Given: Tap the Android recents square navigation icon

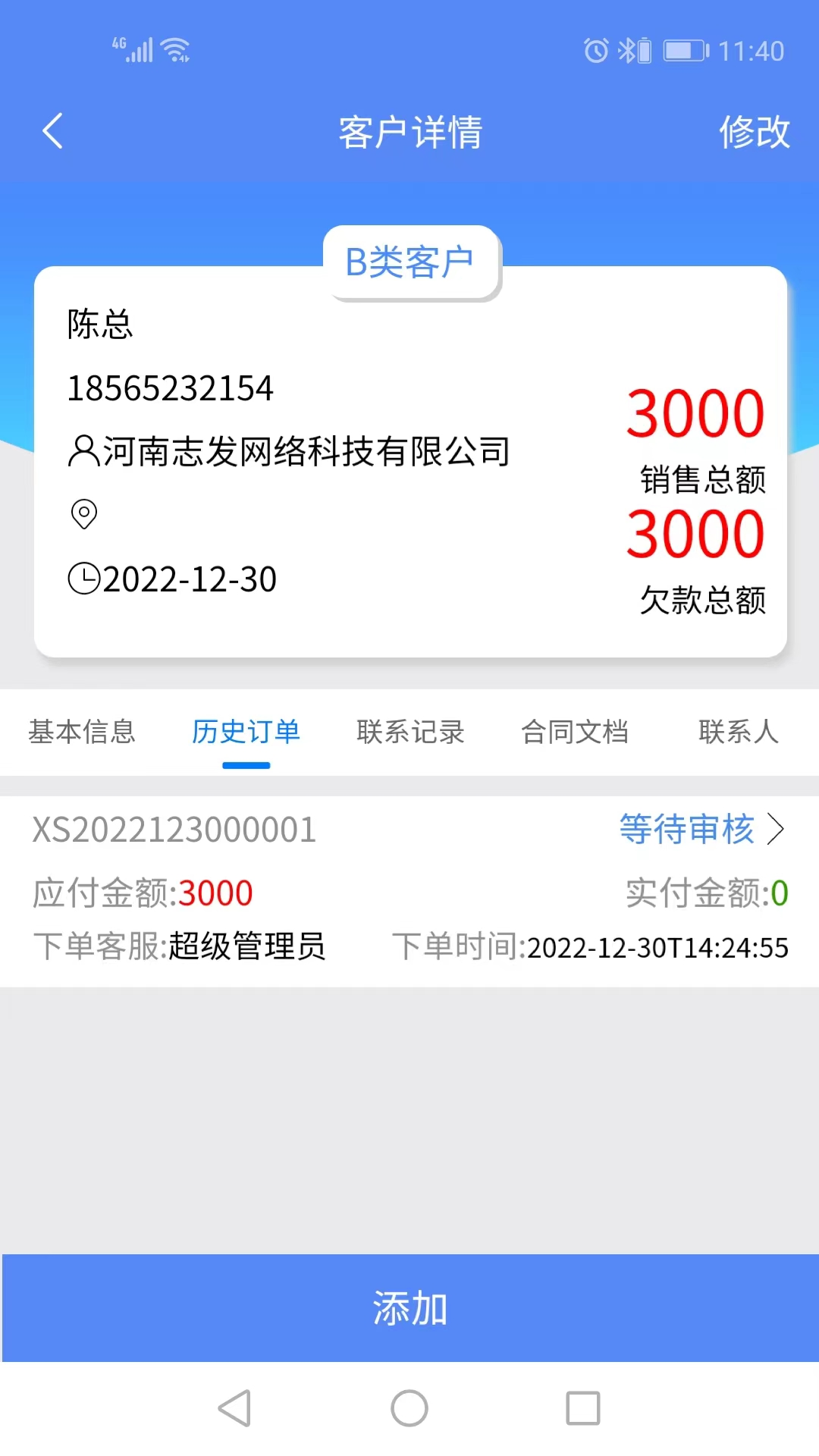Looking at the screenshot, I should [x=582, y=1408].
